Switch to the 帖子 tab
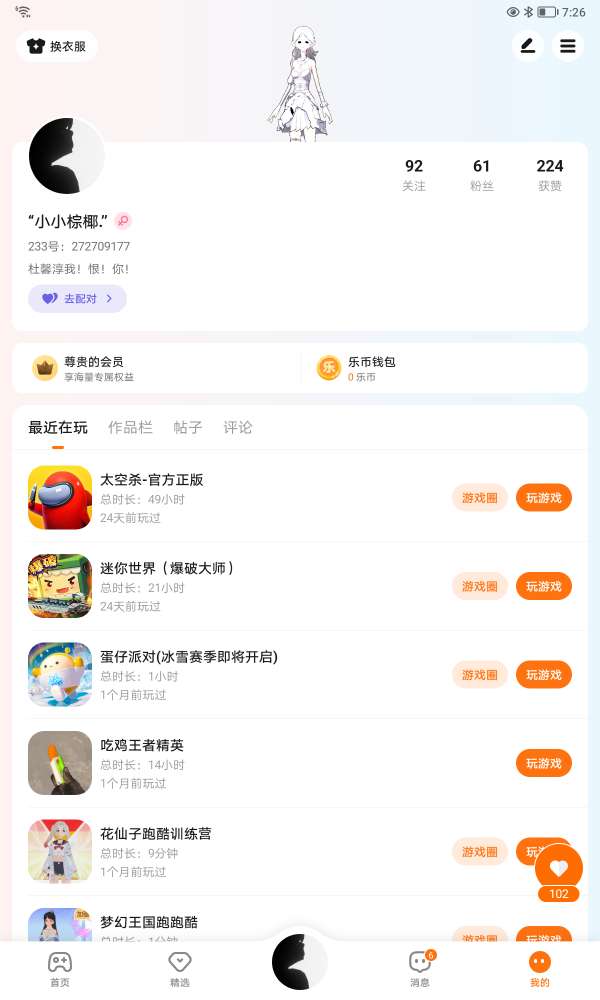Image resolution: width=600 pixels, height=1000 pixels. tap(188, 427)
